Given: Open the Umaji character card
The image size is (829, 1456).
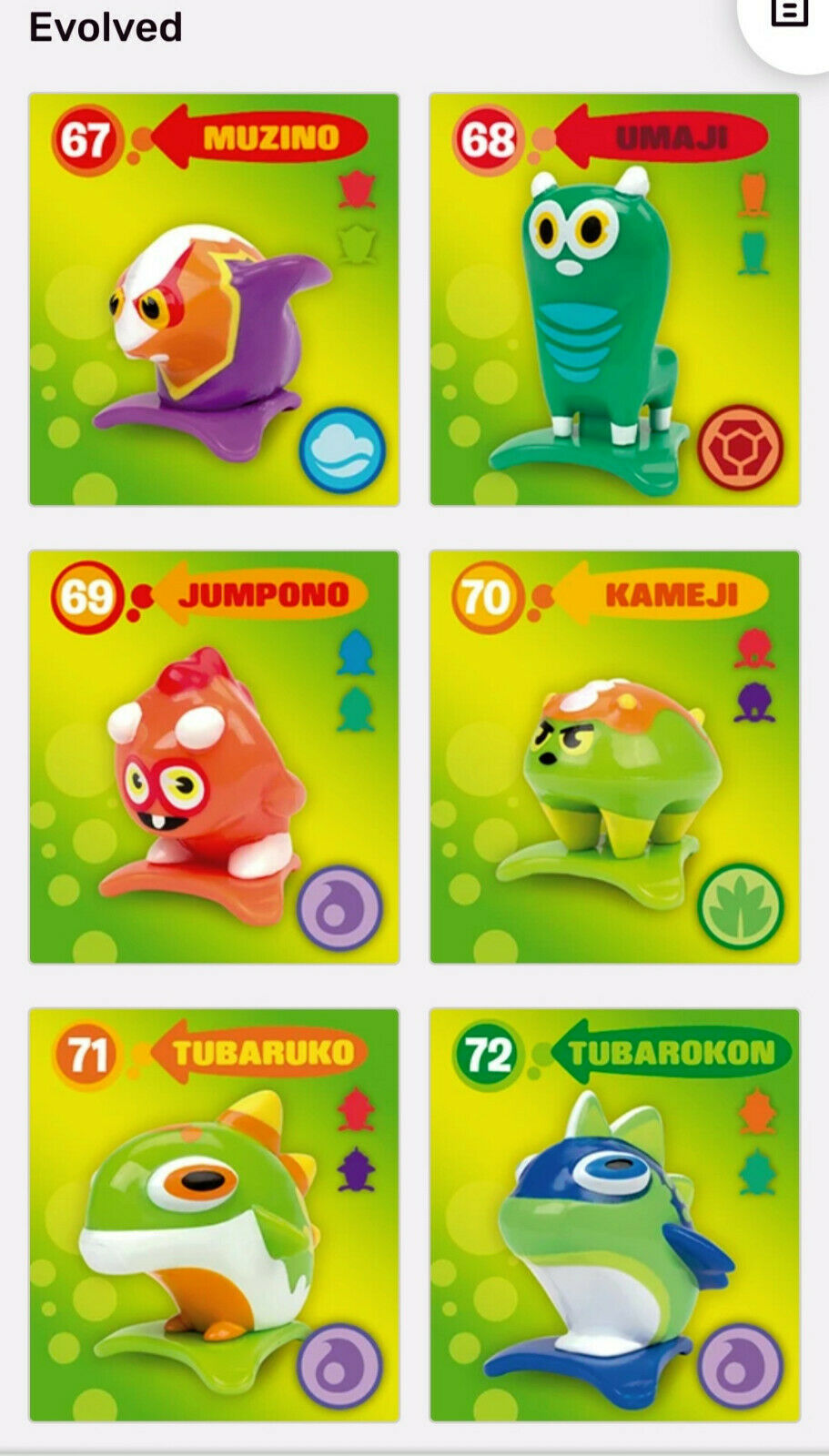Looking at the screenshot, I should (x=614, y=299).
